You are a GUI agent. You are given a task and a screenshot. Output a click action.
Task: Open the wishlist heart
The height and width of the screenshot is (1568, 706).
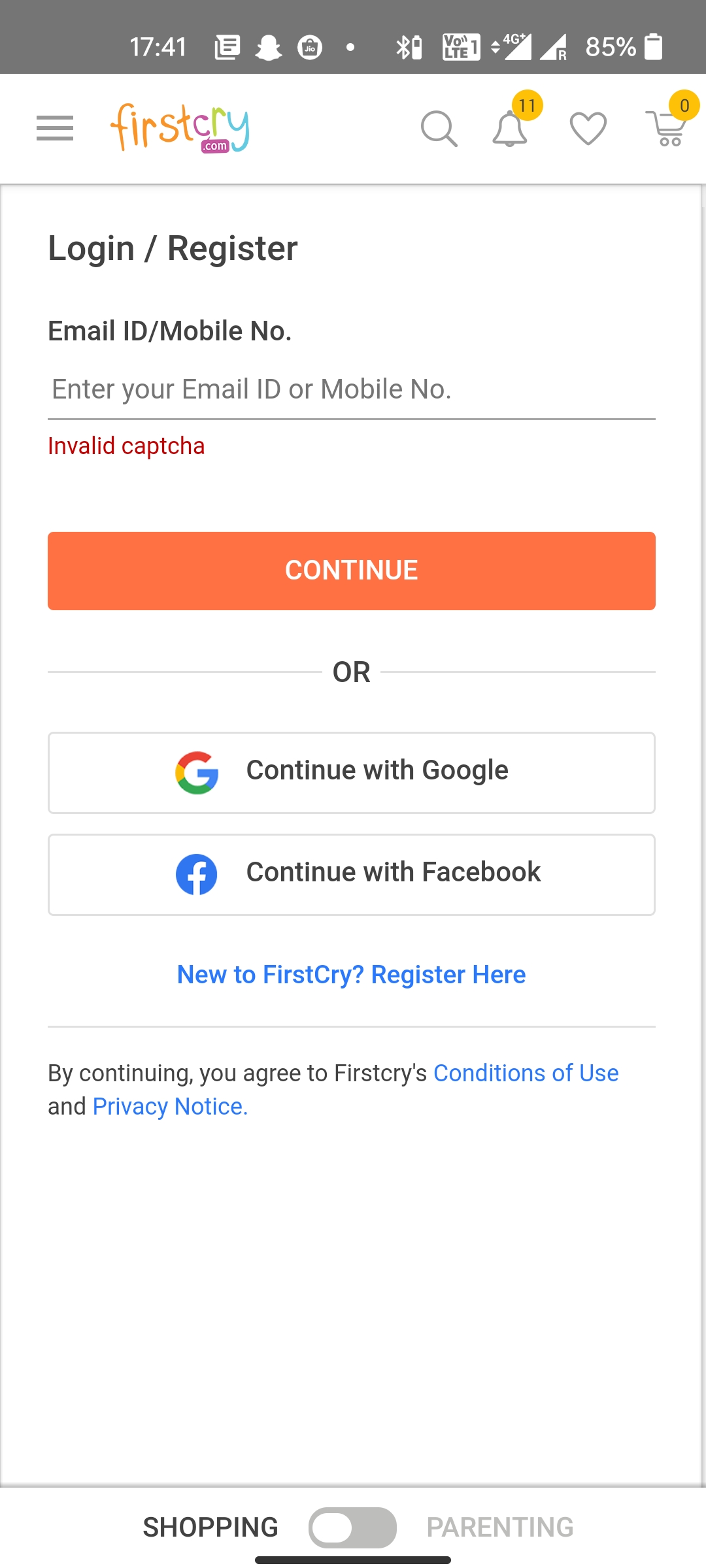[588, 128]
